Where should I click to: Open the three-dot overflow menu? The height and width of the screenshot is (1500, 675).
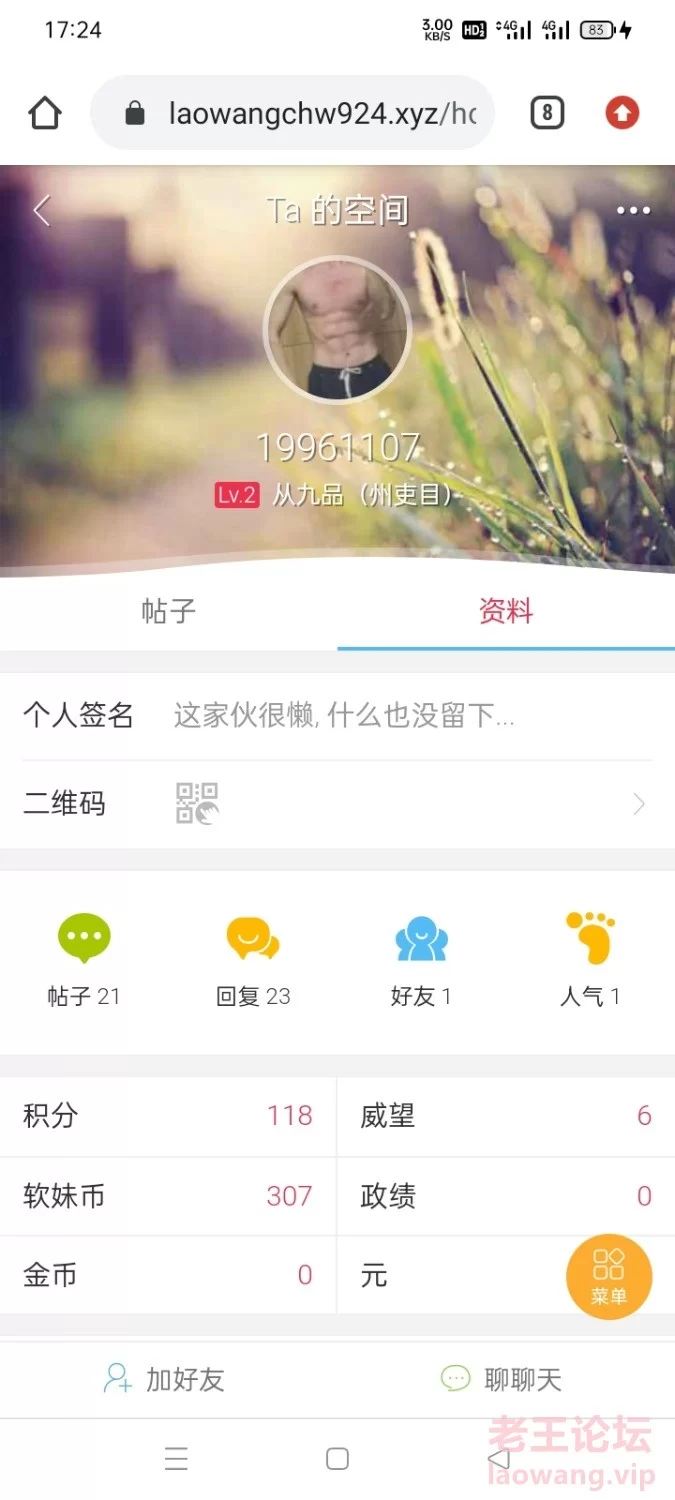[633, 211]
